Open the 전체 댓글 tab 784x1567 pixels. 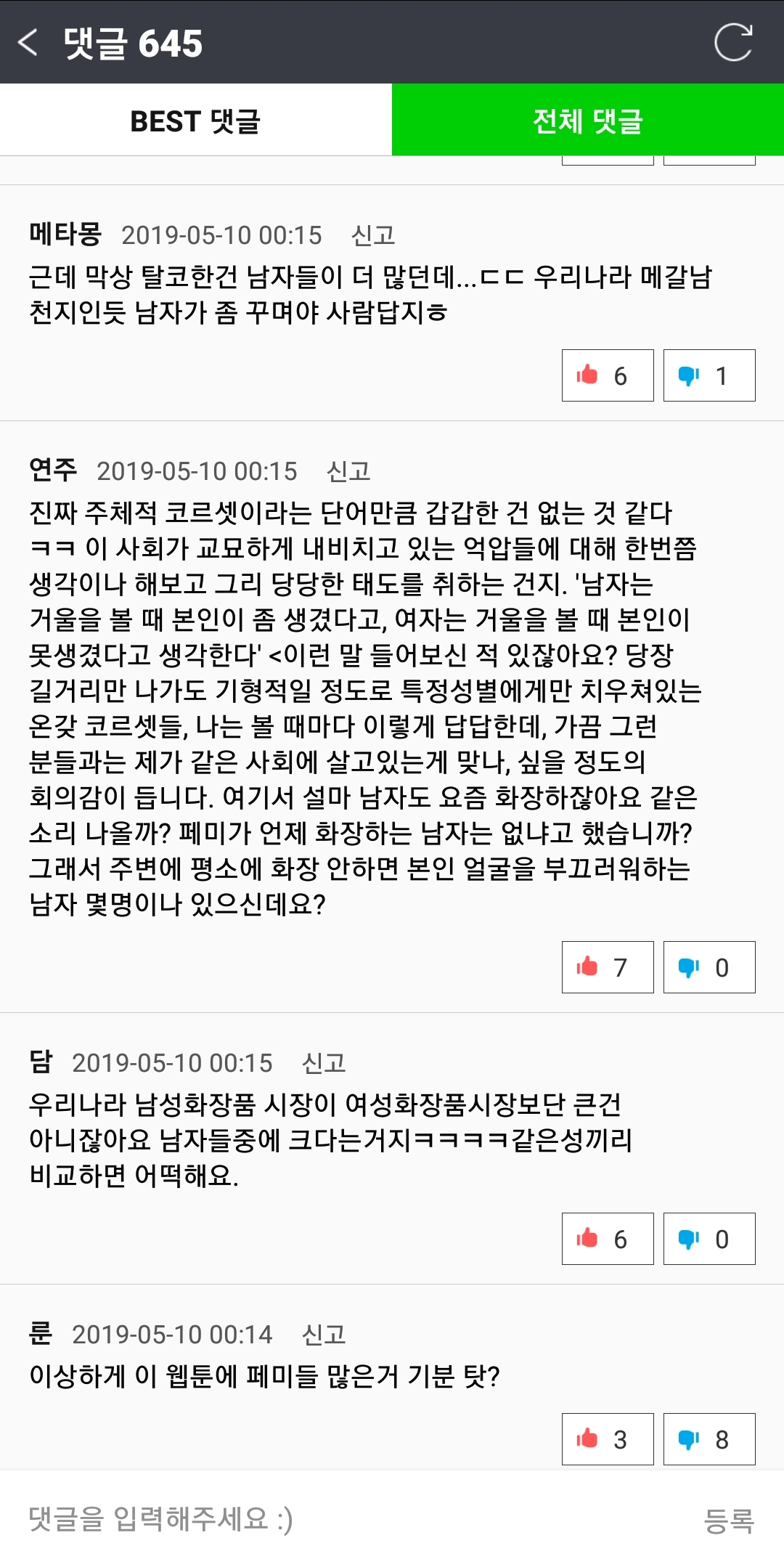(587, 119)
